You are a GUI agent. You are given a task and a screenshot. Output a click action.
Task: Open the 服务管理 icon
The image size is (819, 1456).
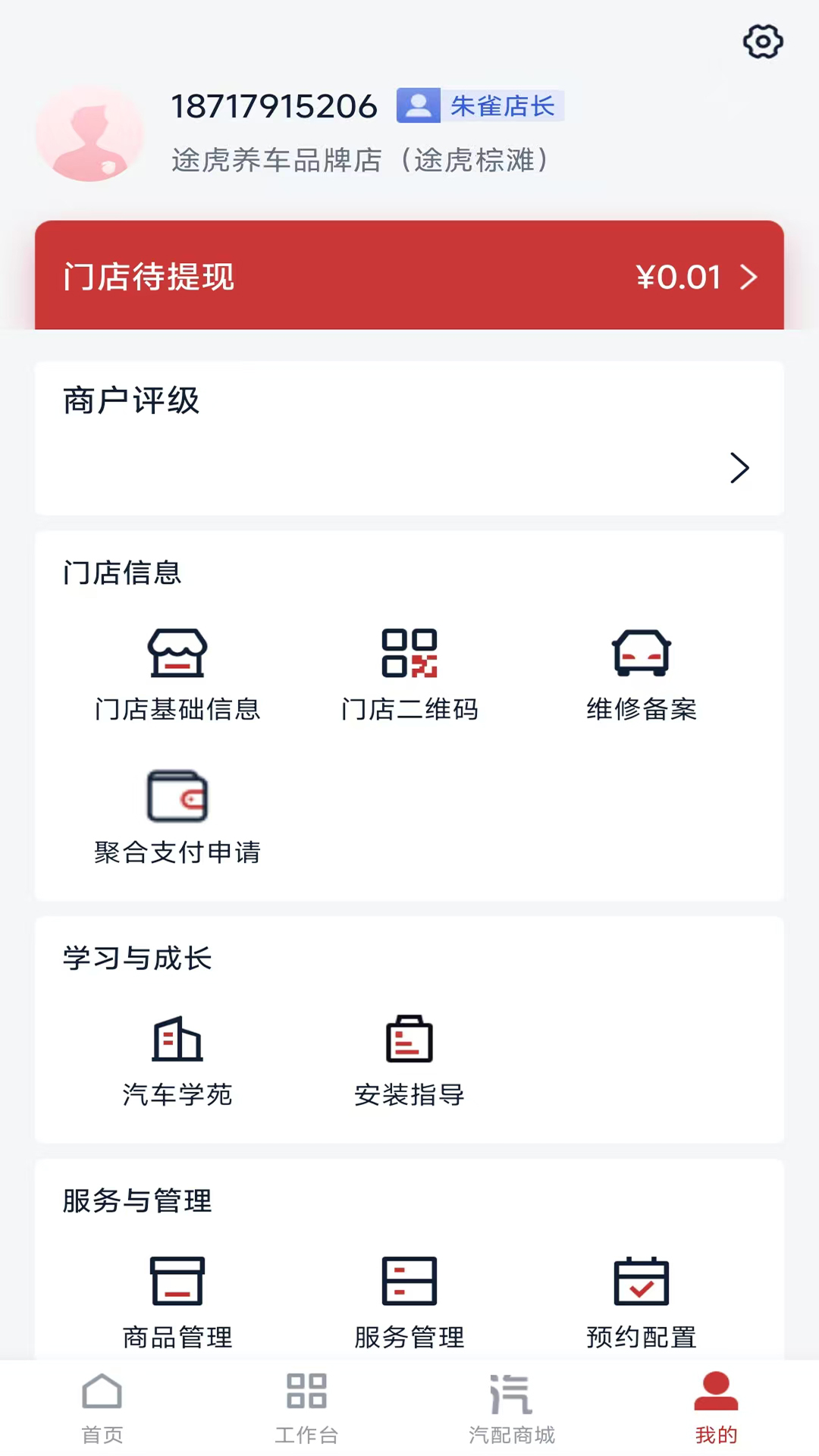409,1282
